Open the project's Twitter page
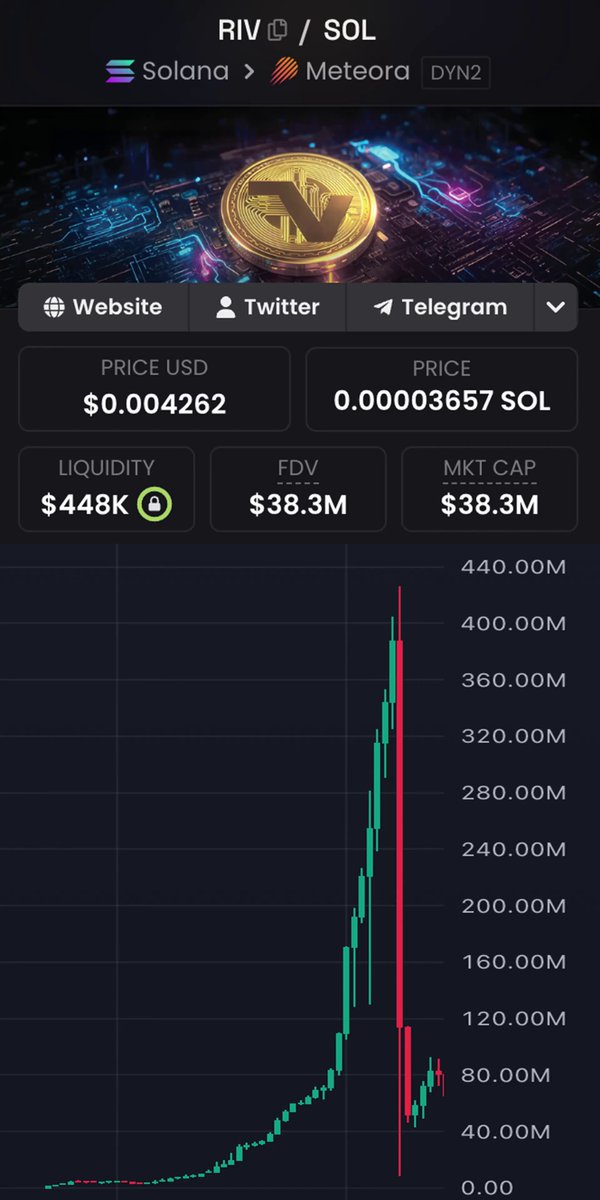Image resolution: width=600 pixels, height=1200 pixels. click(267, 307)
